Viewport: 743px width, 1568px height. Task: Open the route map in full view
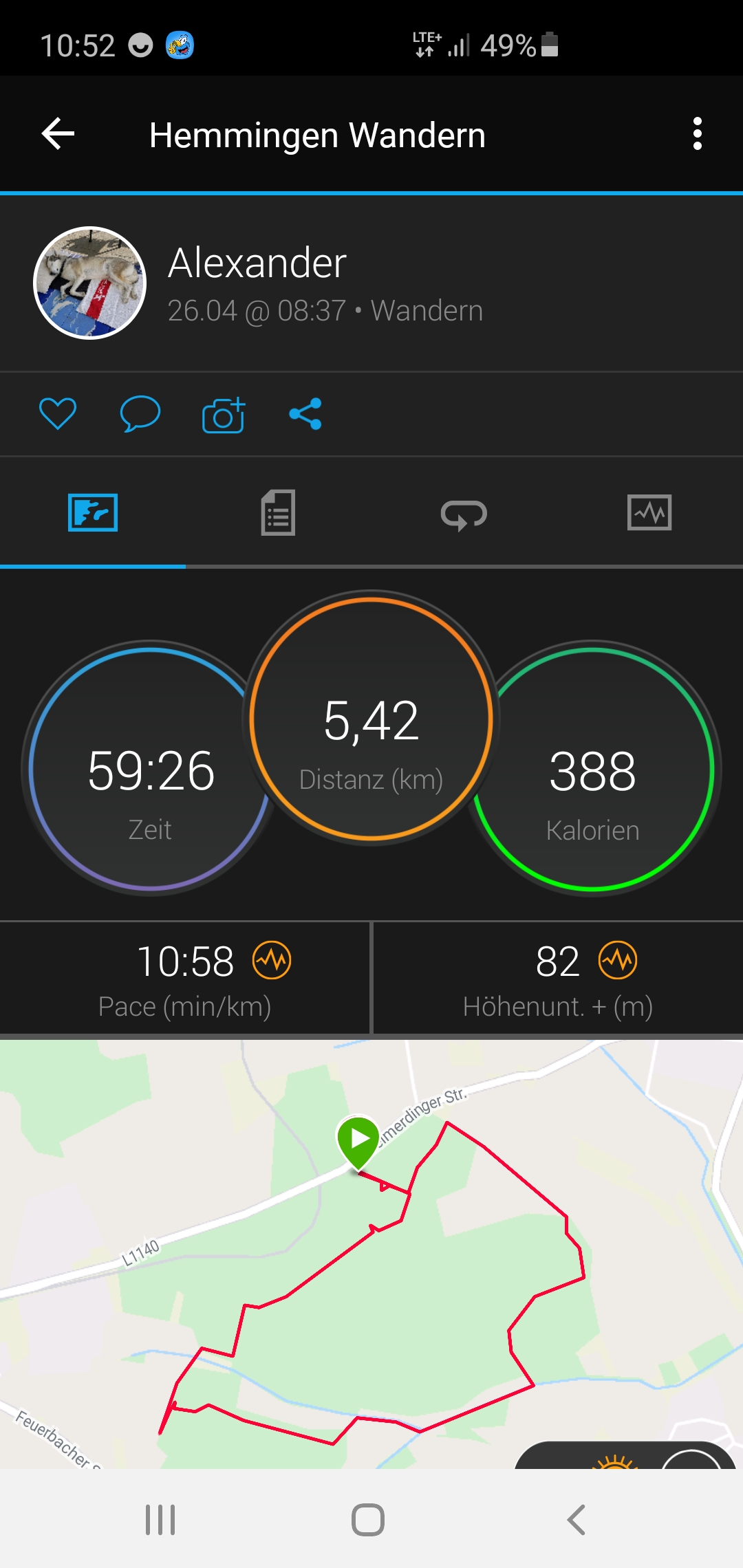[371, 1272]
